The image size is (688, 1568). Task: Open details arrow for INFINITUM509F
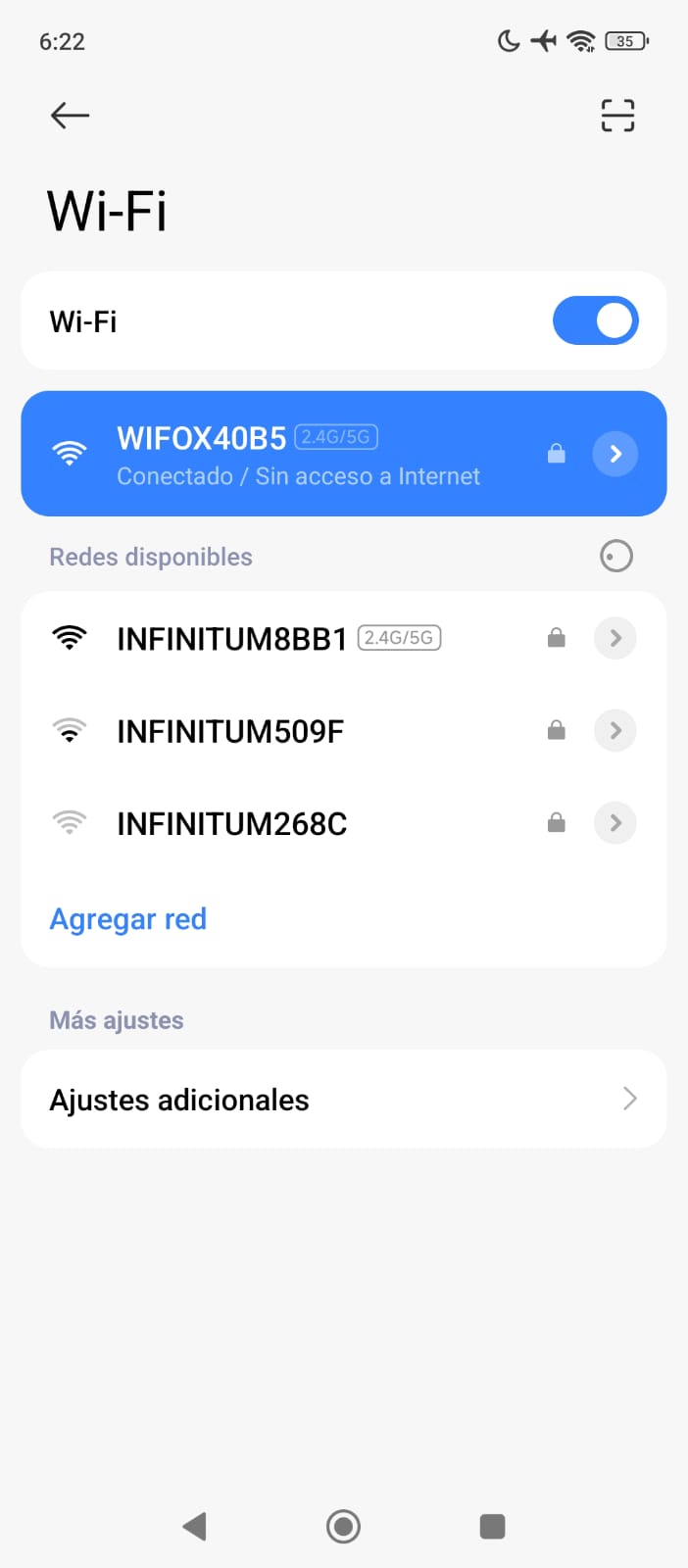pos(615,730)
